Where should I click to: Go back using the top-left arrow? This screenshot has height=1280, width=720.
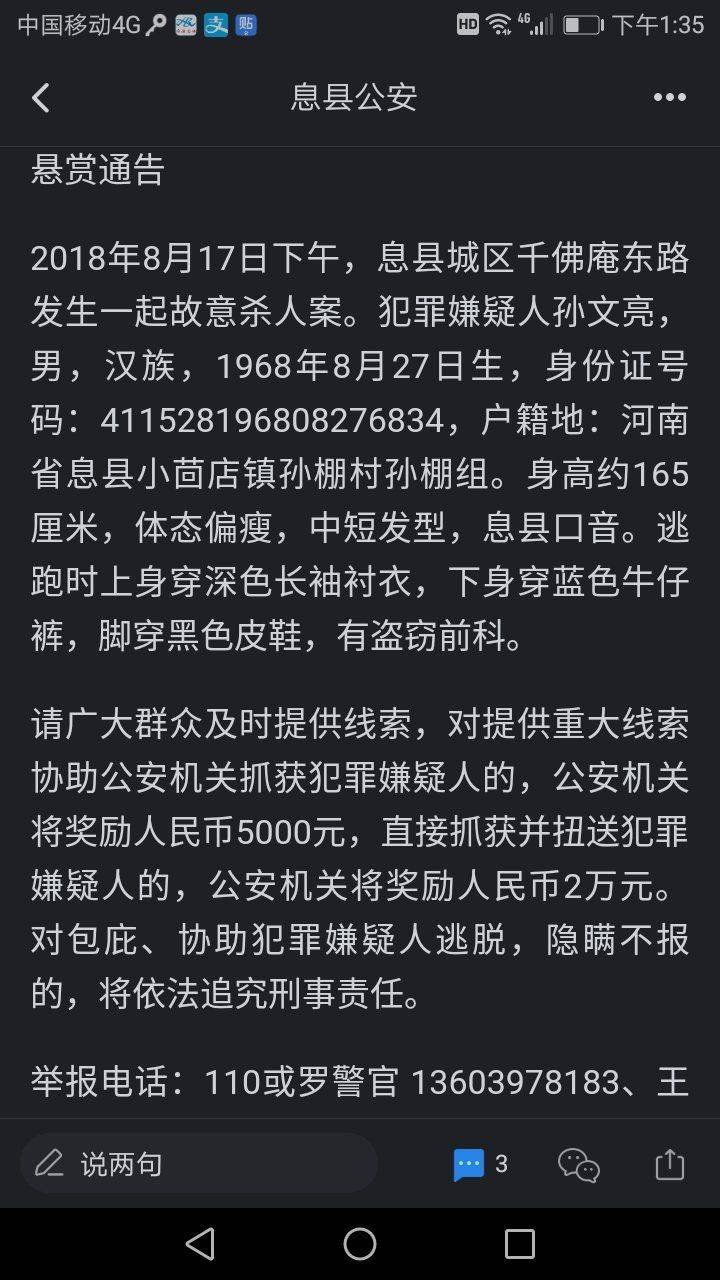tap(40, 97)
